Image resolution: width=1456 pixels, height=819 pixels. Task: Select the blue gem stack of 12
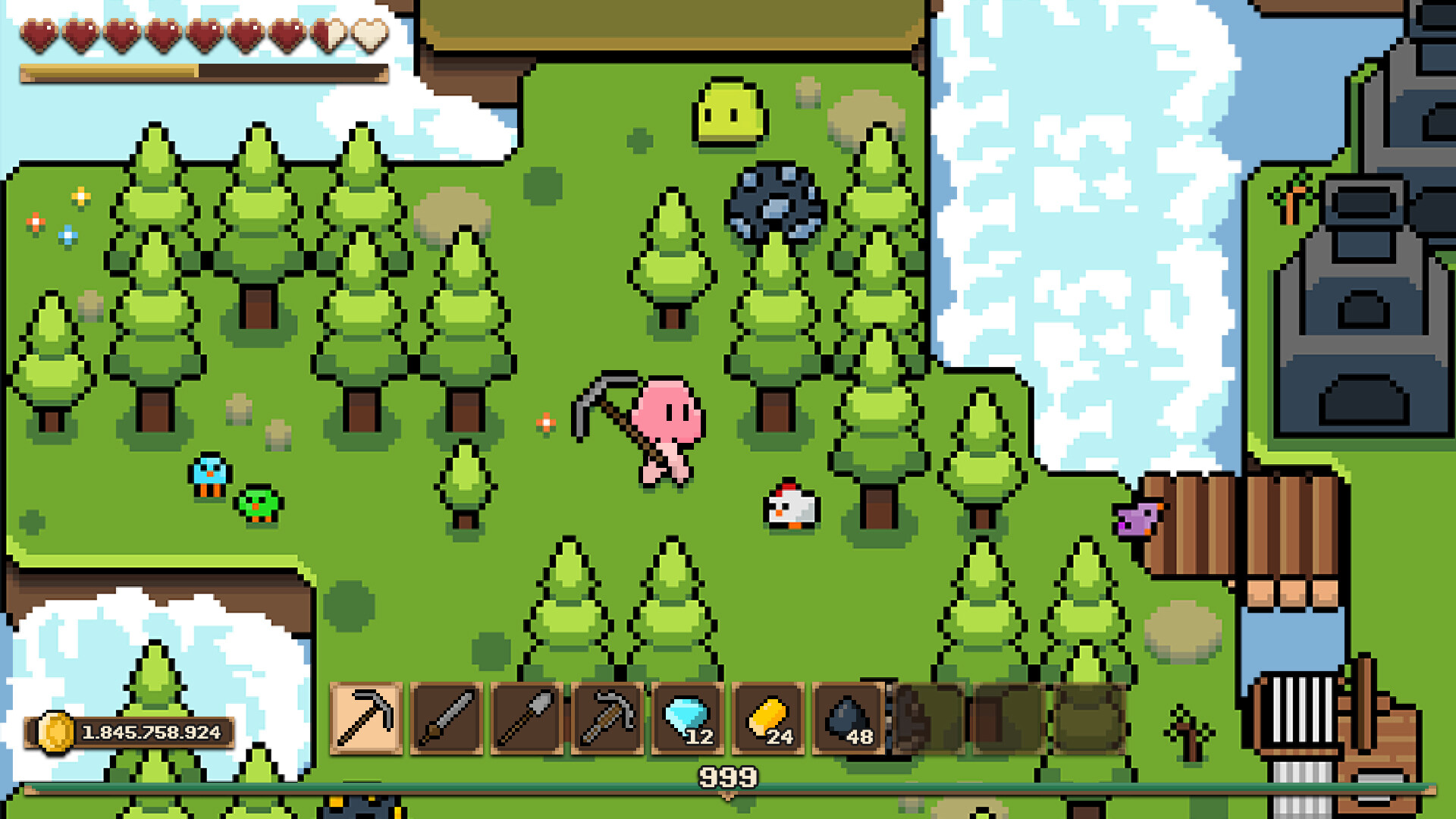(x=688, y=718)
